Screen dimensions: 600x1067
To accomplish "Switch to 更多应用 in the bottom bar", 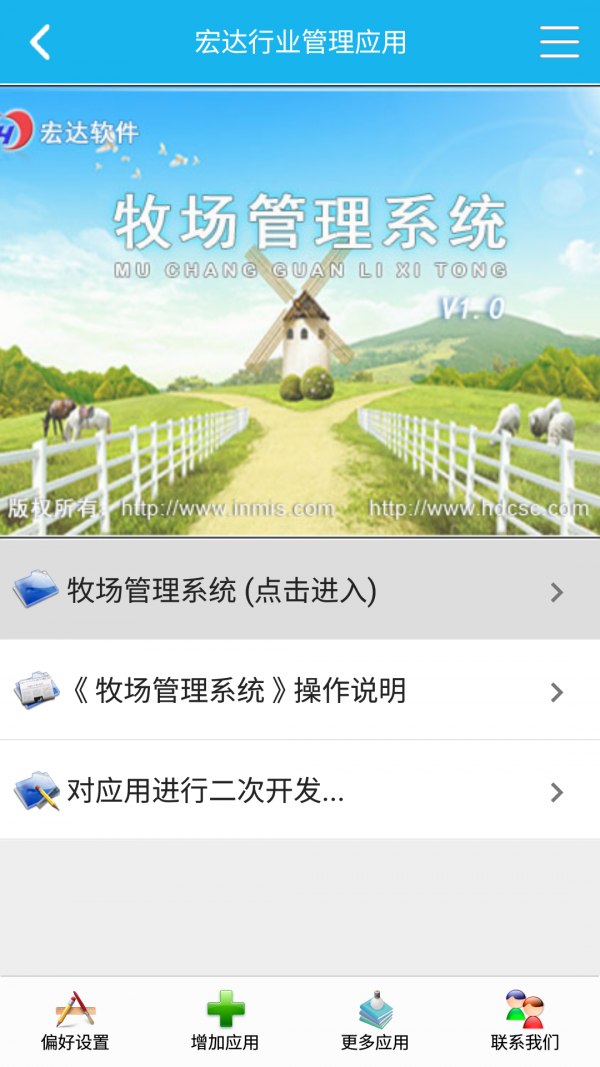I will 375,1021.
